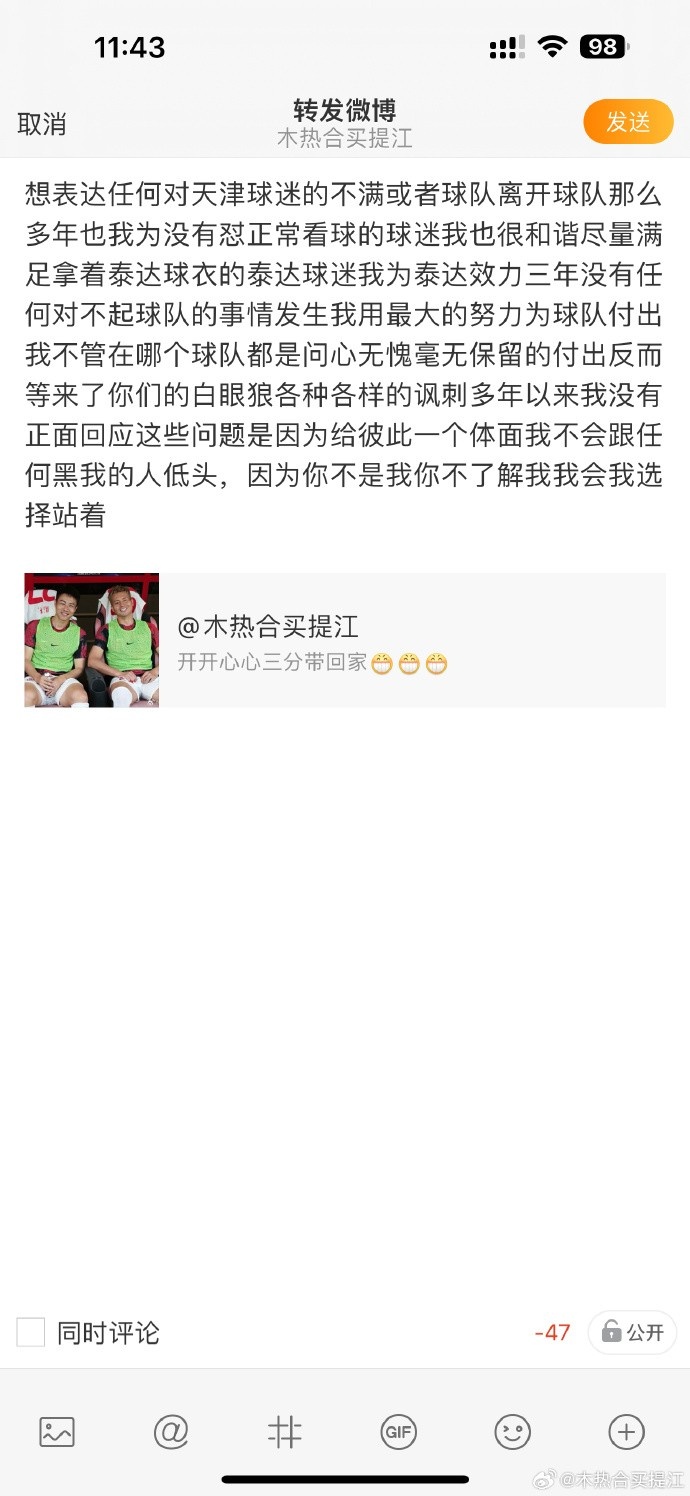Change visibility via the 公开 button
Viewport: 690px width, 1496px height.
(x=632, y=1332)
